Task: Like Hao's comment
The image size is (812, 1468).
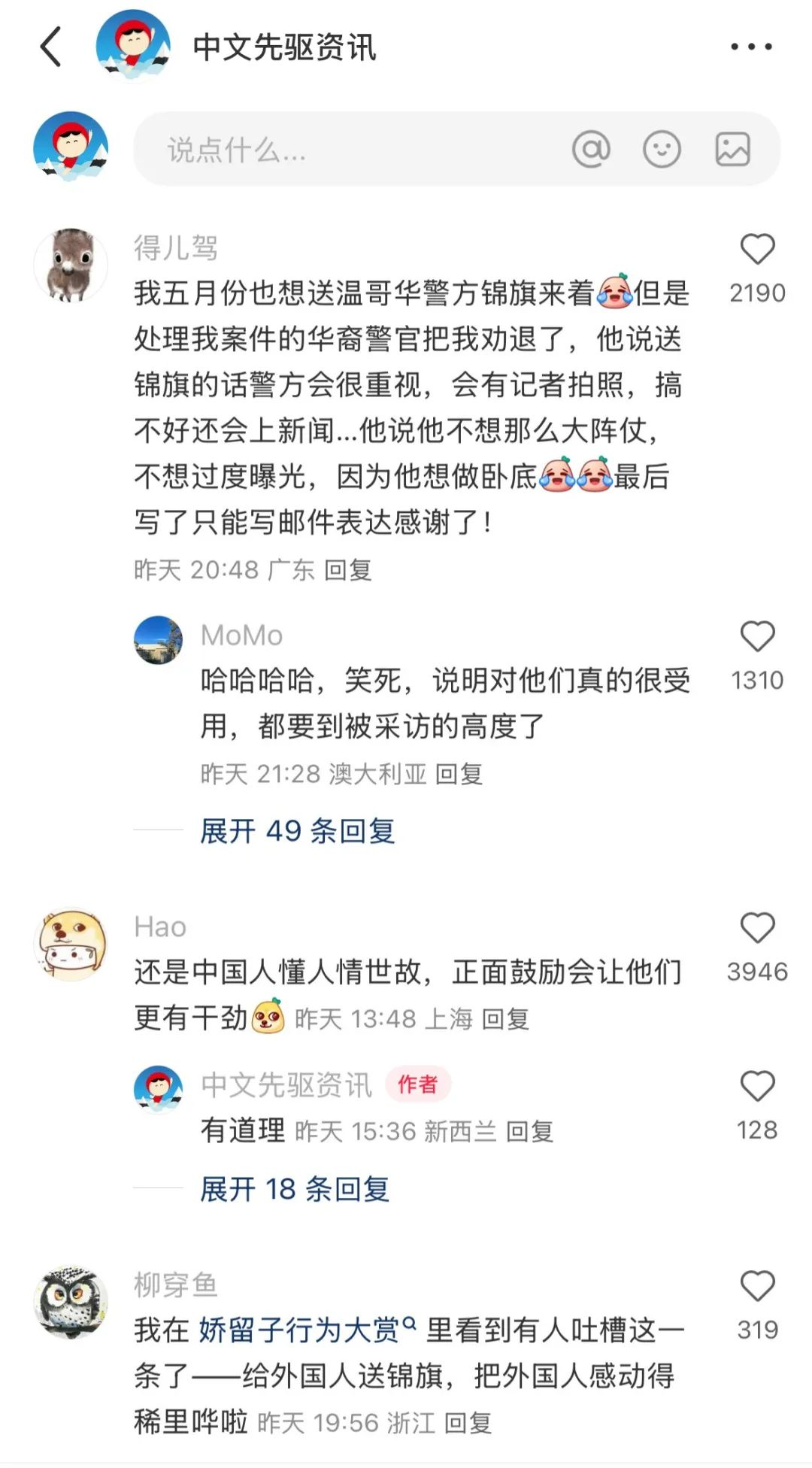Action: click(x=757, y=928)
